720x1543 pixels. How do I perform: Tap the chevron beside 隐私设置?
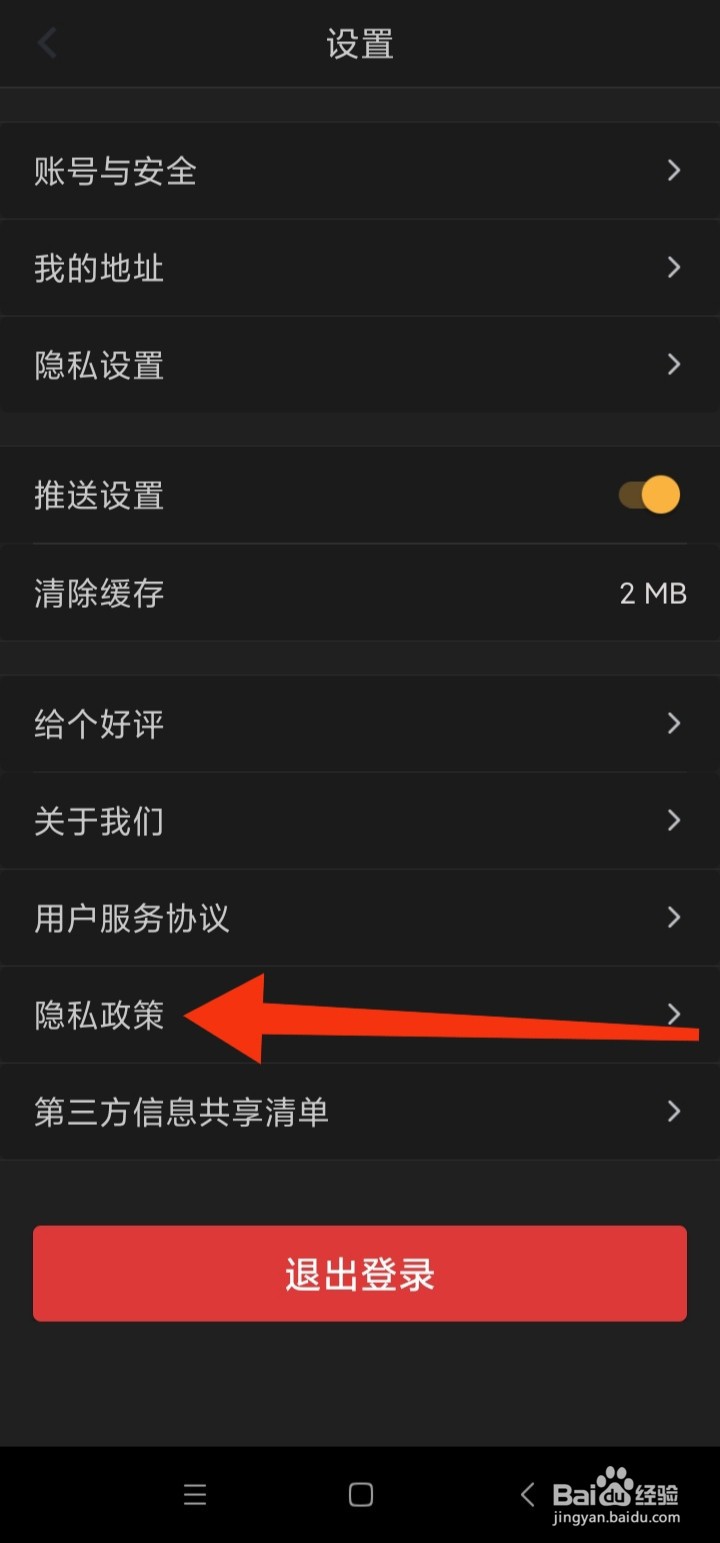[672, 365]
